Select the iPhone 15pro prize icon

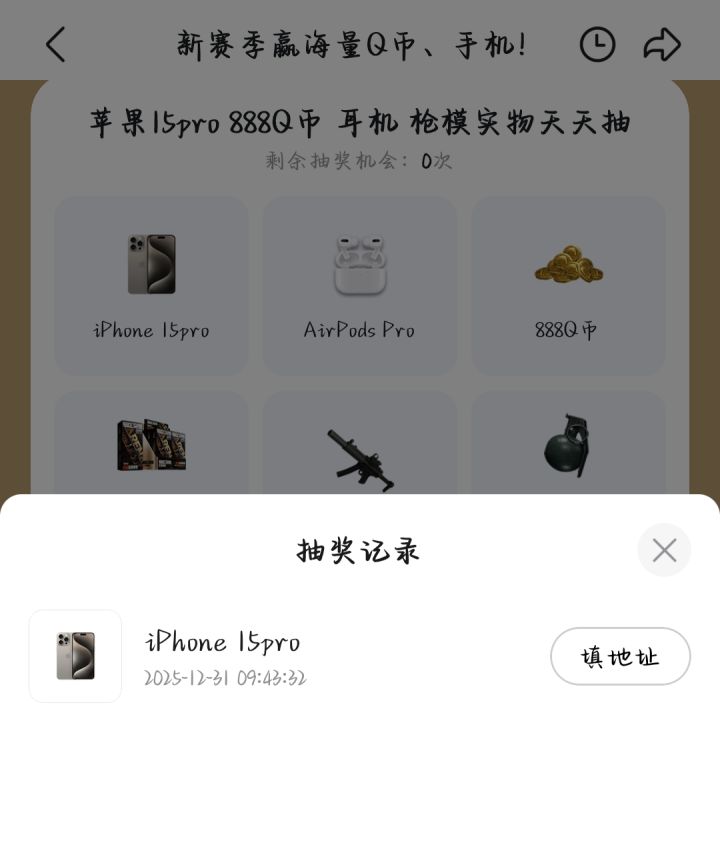(x=150, y=262)
